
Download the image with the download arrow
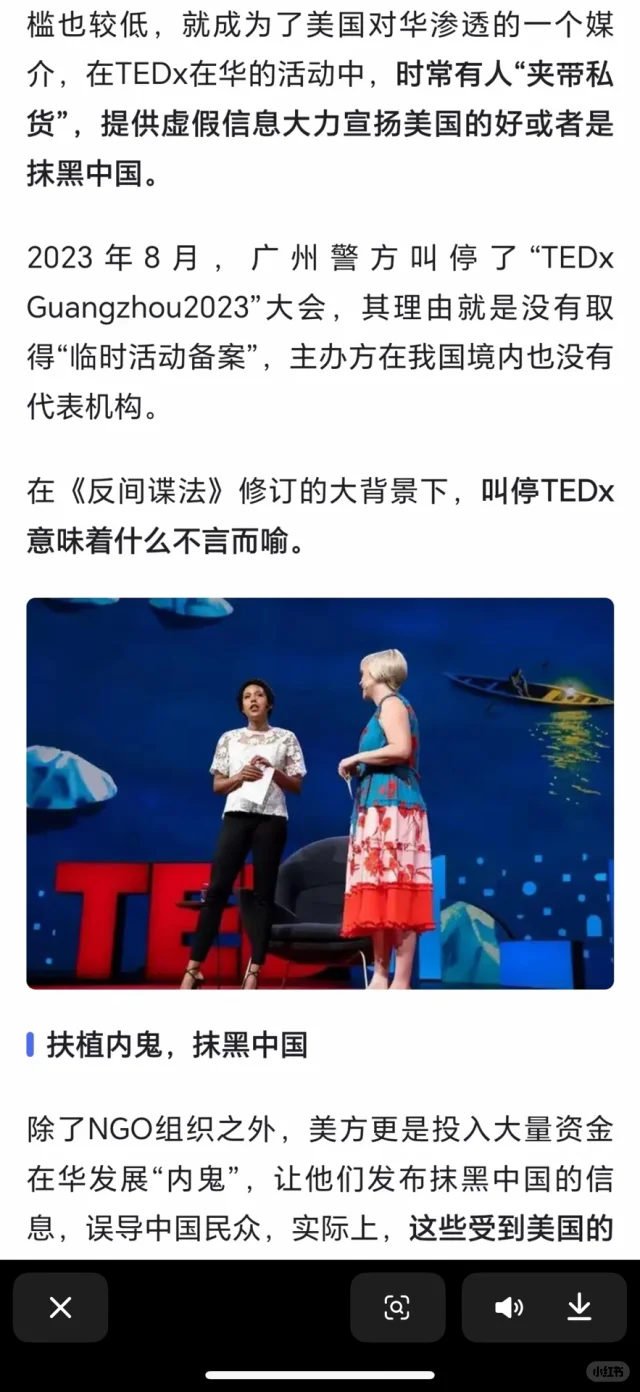[x=580, y=1307]
